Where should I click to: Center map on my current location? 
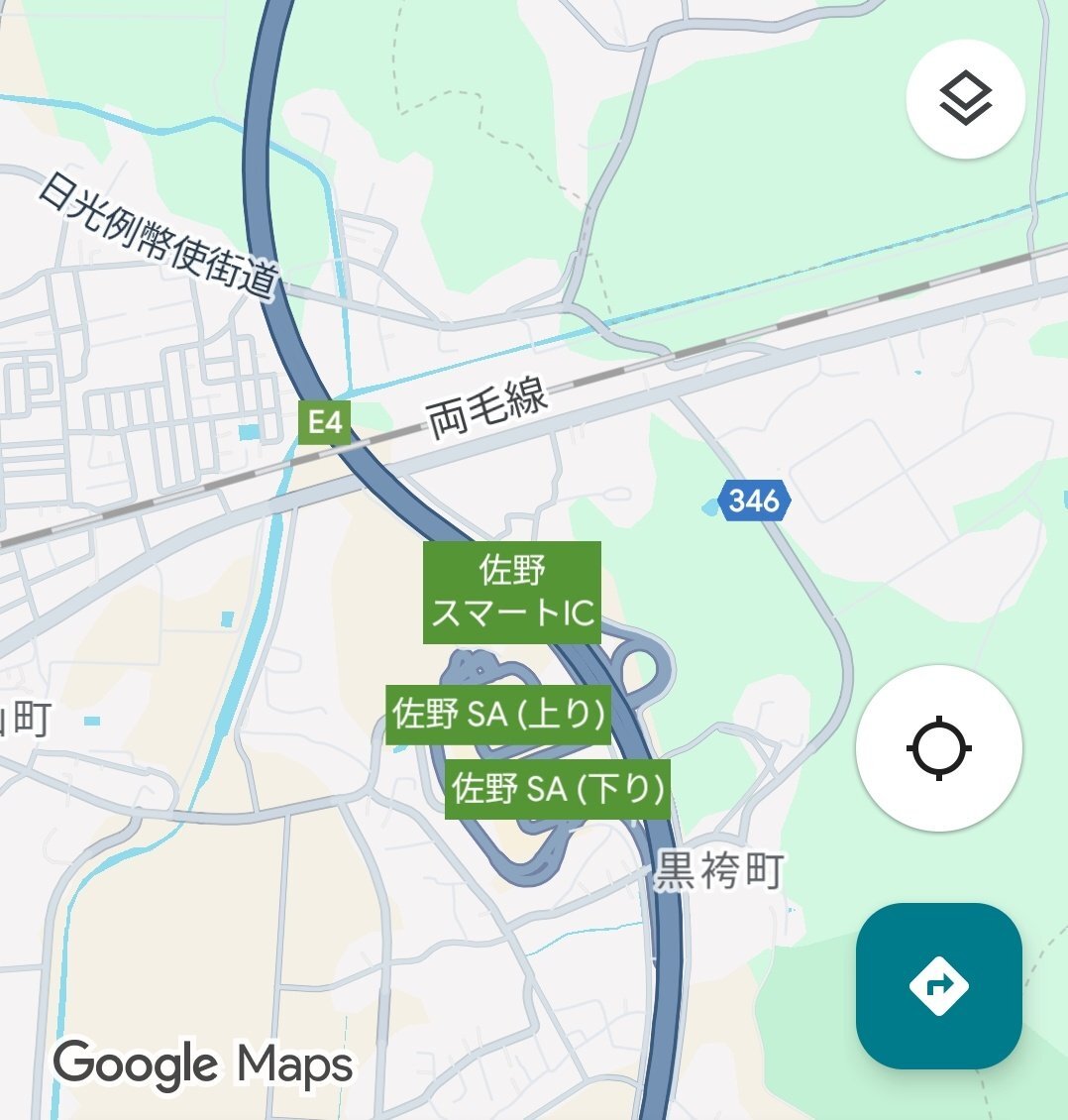pos(938,748)
